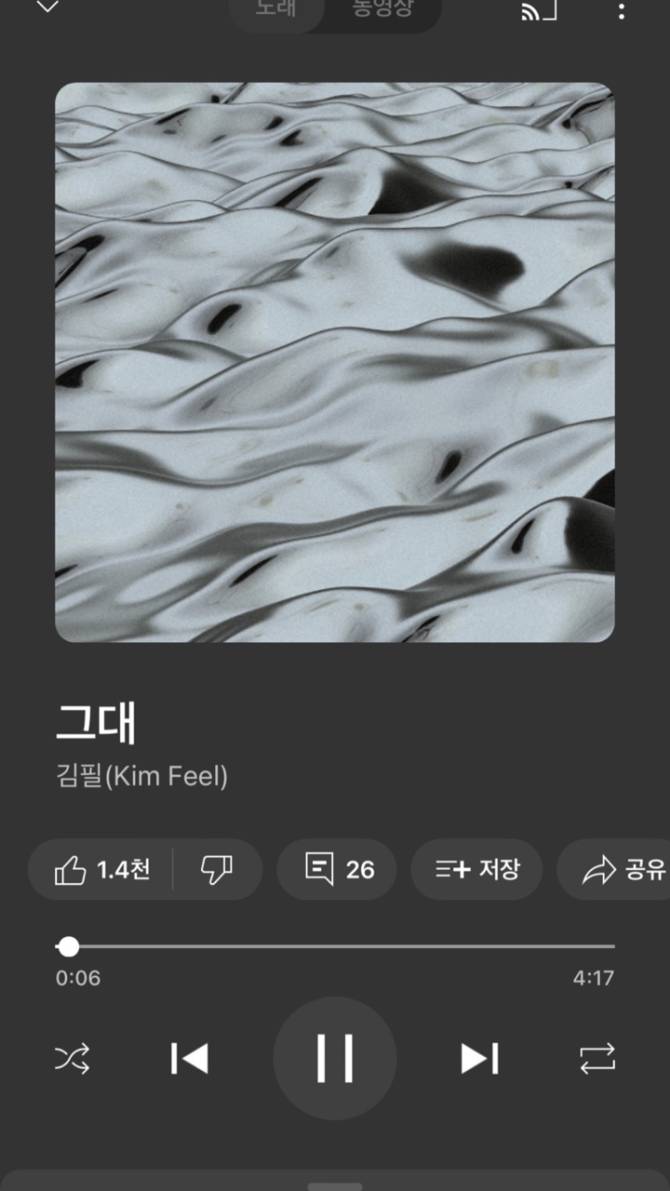The width and height of the screenshot is (670, 1191).
Task: Switch to the 동영상 tab
Action: (x=382, y=10)
